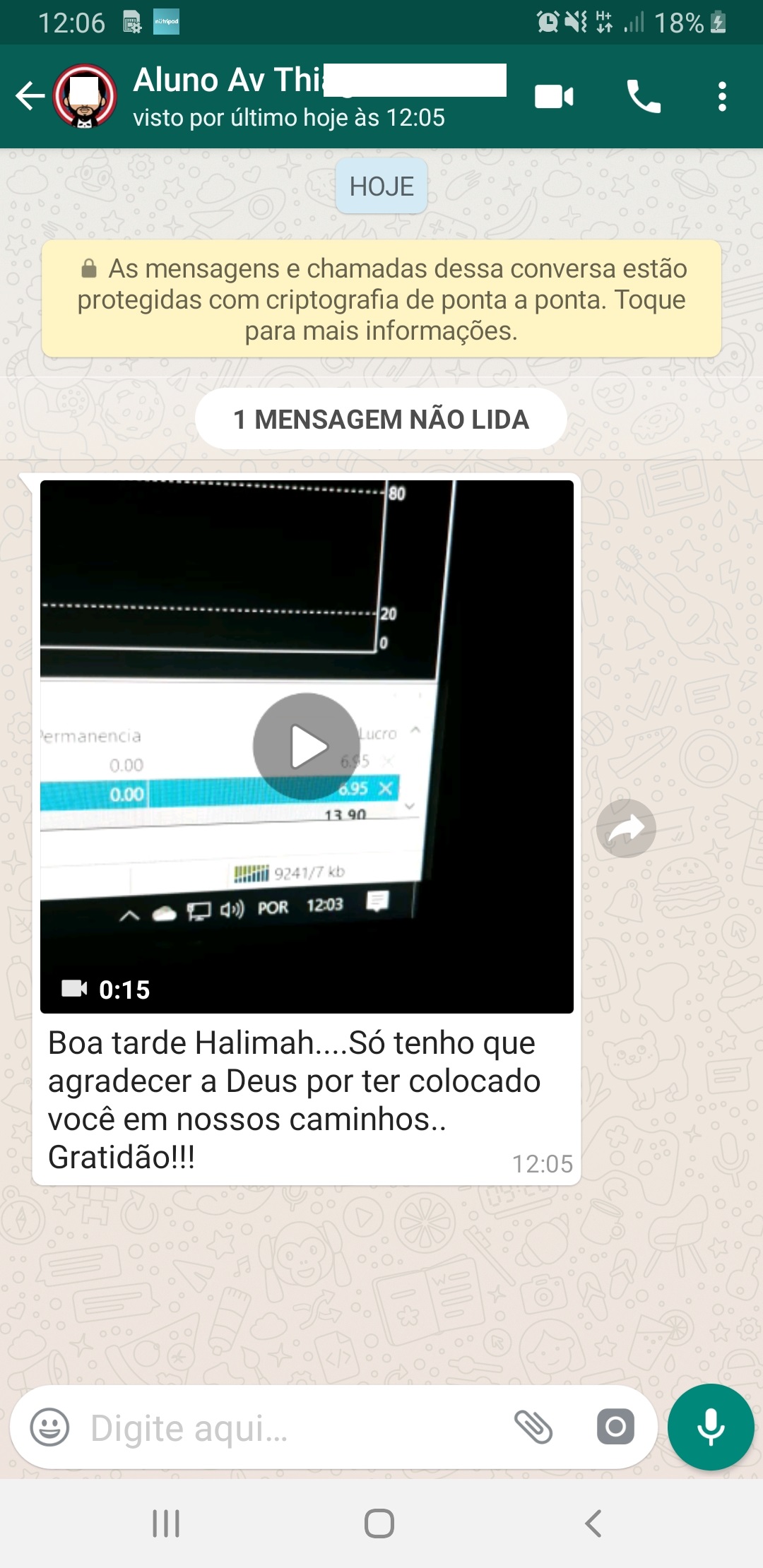Play the 0:15 video message
Image resolution: width=763 pixels, height=1568 pixels.
[x=307, y=746]
